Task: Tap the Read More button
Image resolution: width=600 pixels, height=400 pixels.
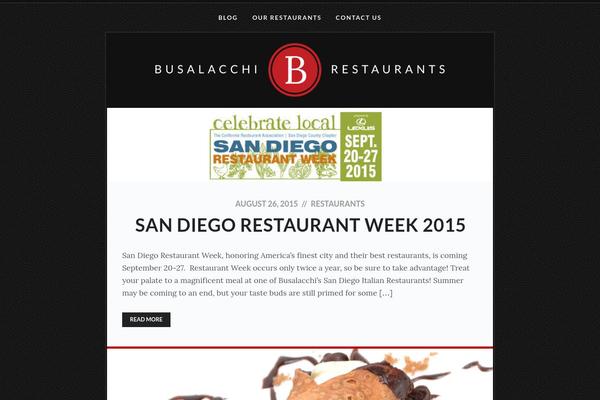Action: click(x=146, y=320)
